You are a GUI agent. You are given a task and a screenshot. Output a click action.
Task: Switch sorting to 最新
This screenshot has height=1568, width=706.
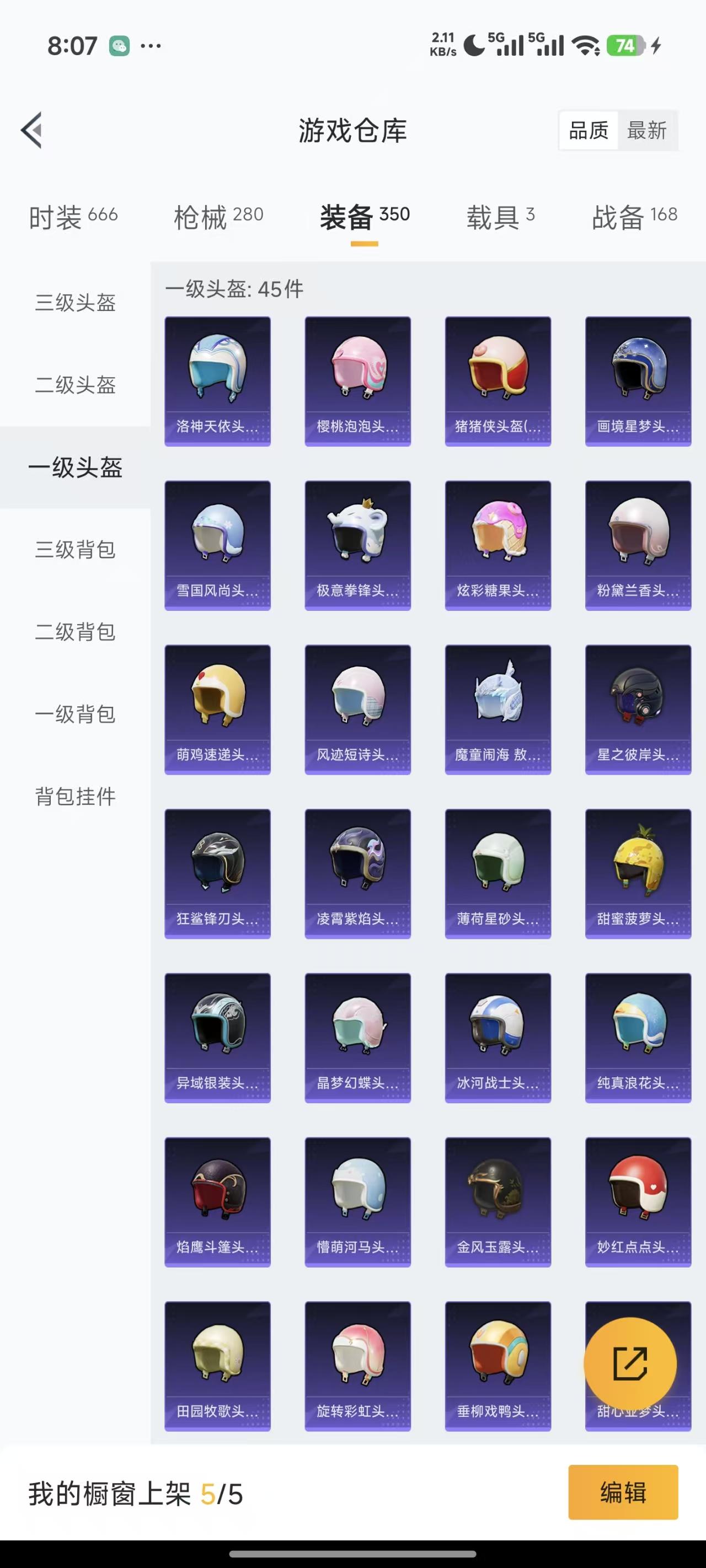tap(648, 130)
